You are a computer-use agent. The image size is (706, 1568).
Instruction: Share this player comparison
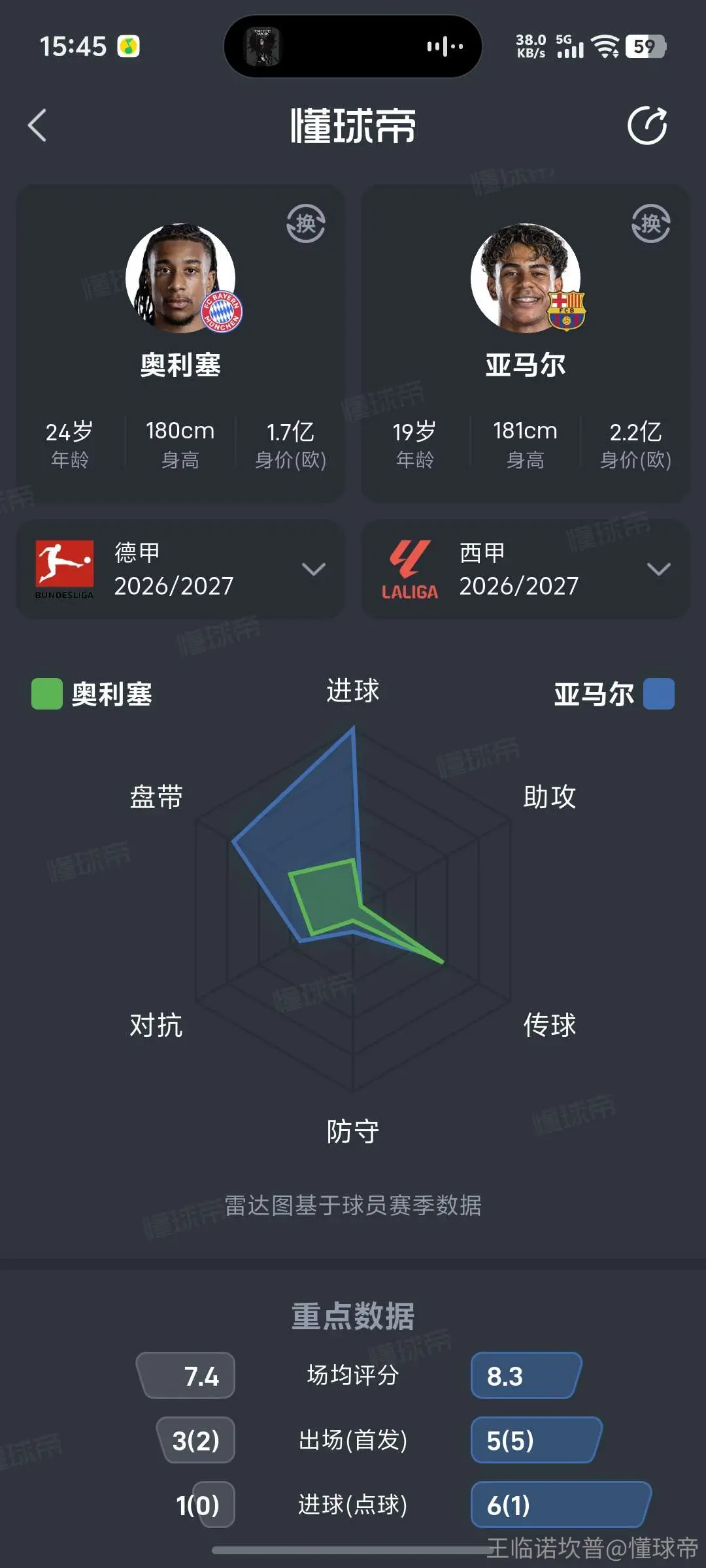tap(647, 125)
